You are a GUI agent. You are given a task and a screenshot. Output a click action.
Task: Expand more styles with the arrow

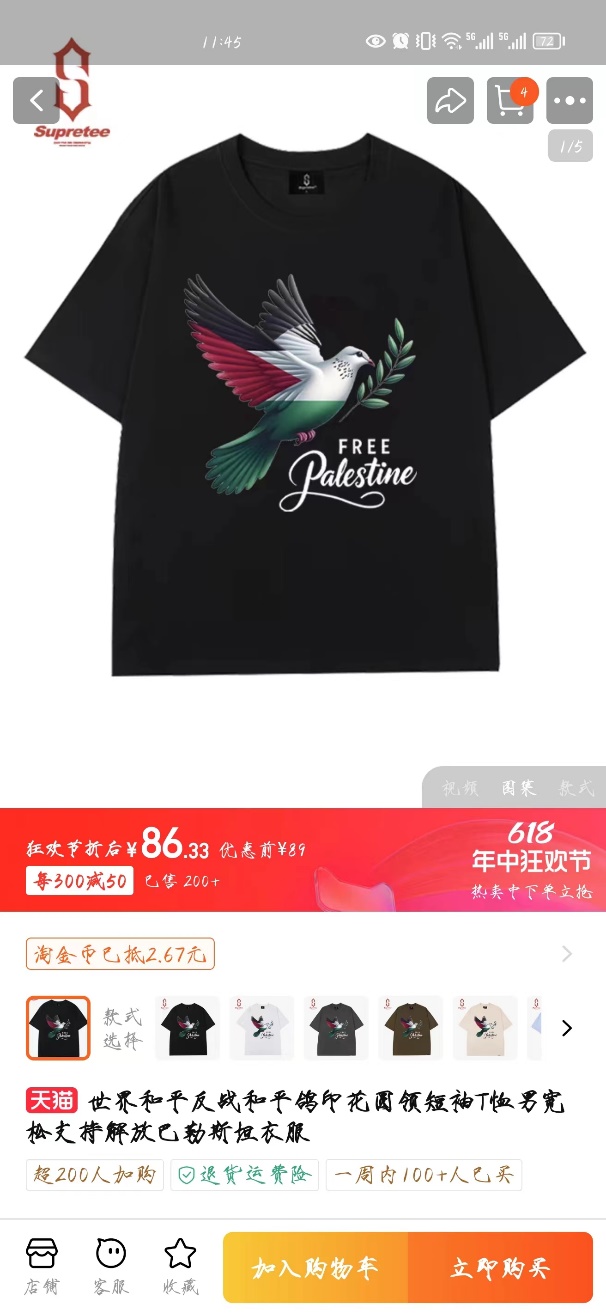[567, 1028]
